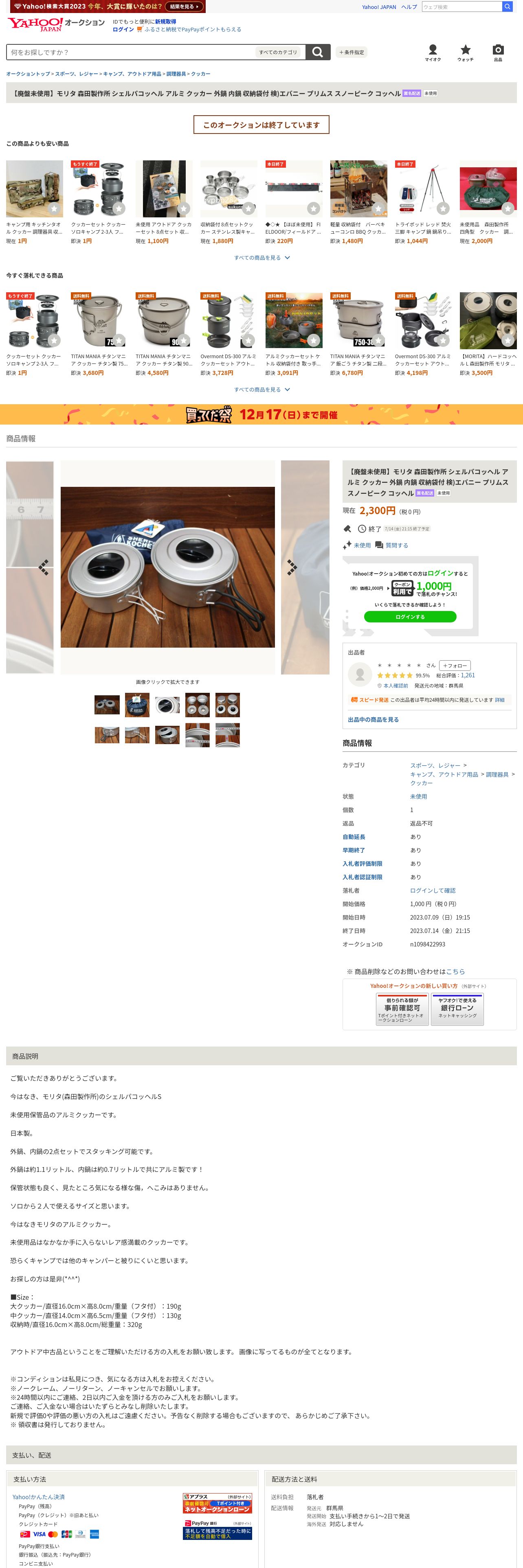Open the 出品 camera icon

click(x=498, y=53)
